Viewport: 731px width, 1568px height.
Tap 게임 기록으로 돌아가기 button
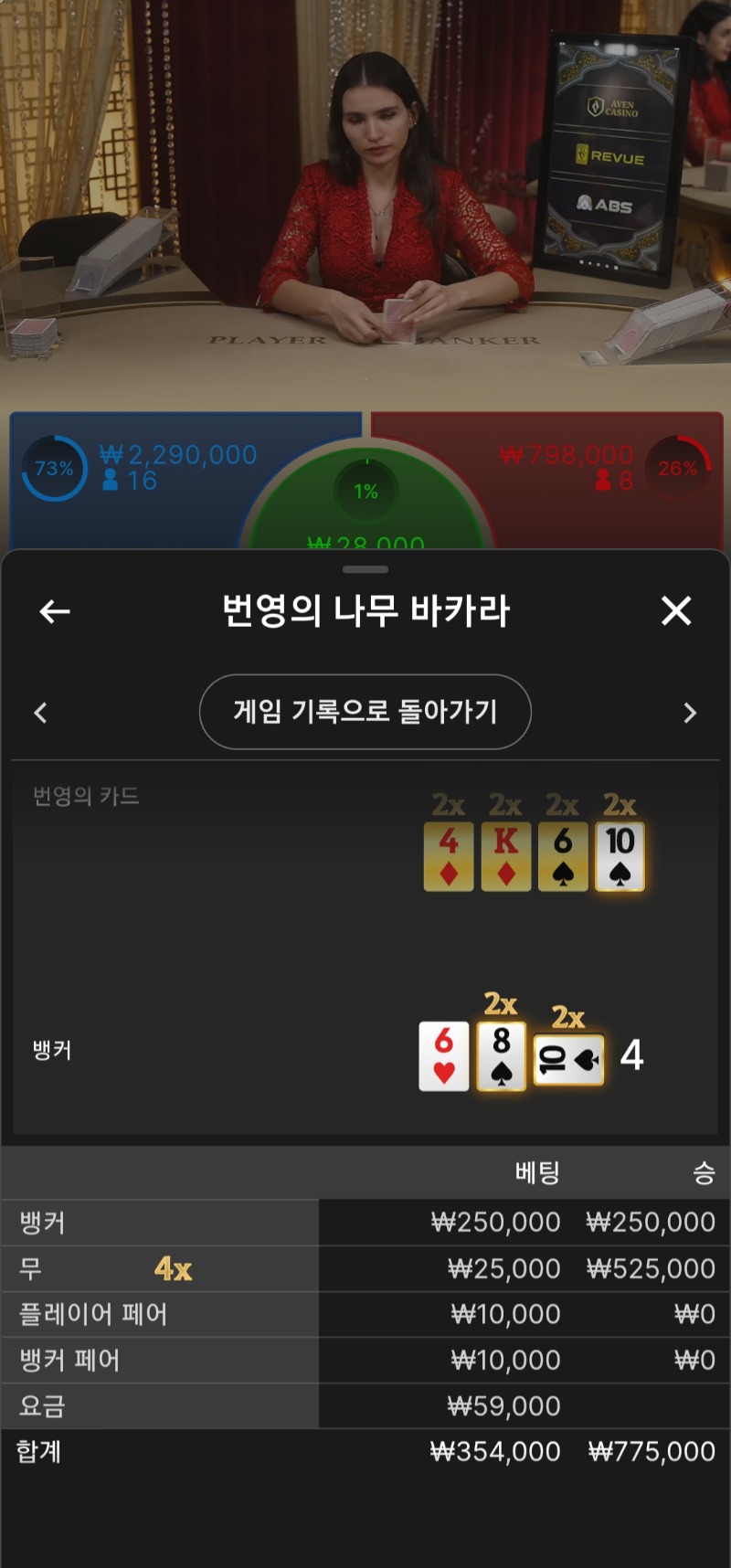365,712
